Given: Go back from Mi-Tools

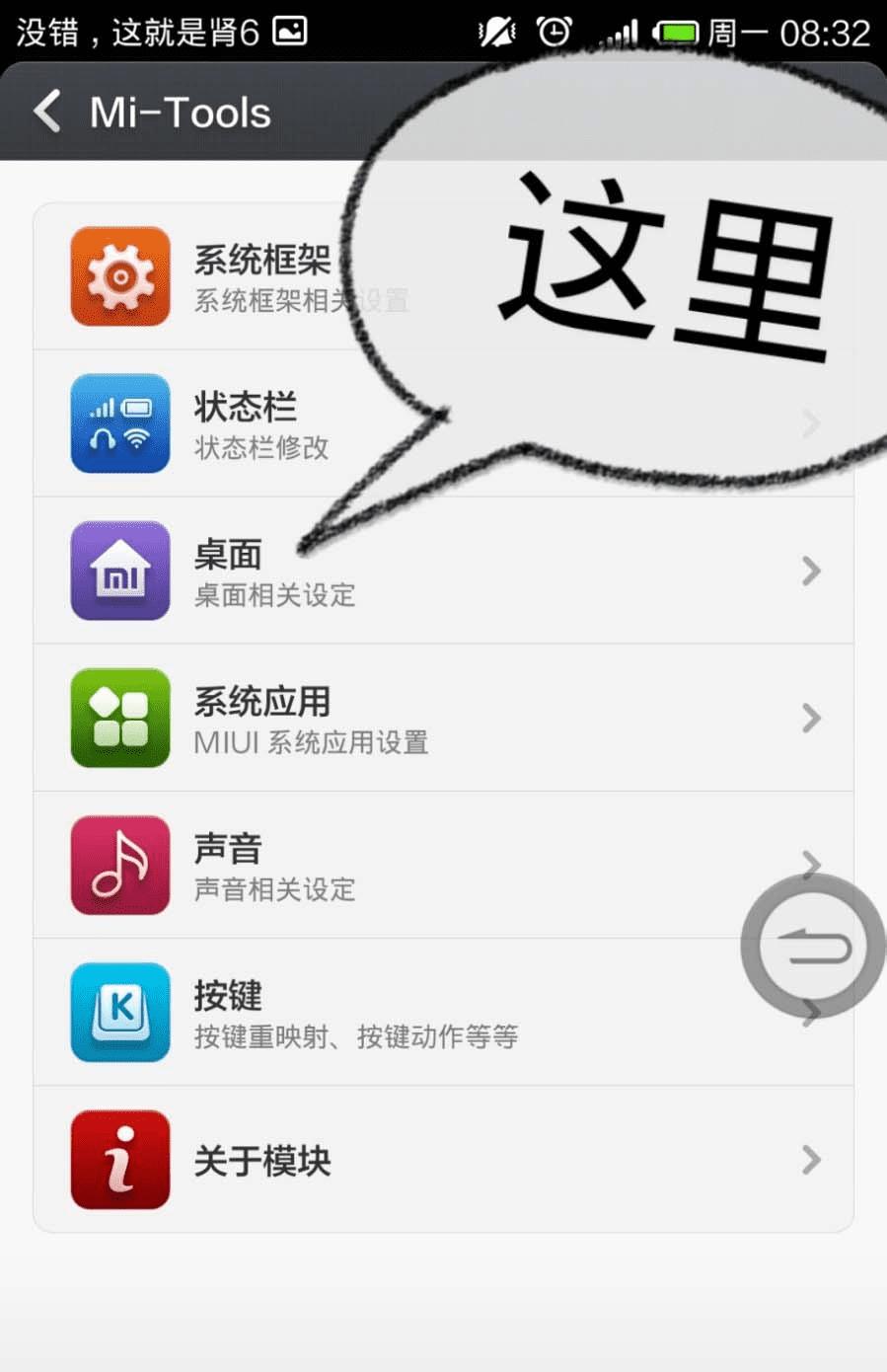Looking at the screenshot, I should pyautogui.click(x=49, y=112).
